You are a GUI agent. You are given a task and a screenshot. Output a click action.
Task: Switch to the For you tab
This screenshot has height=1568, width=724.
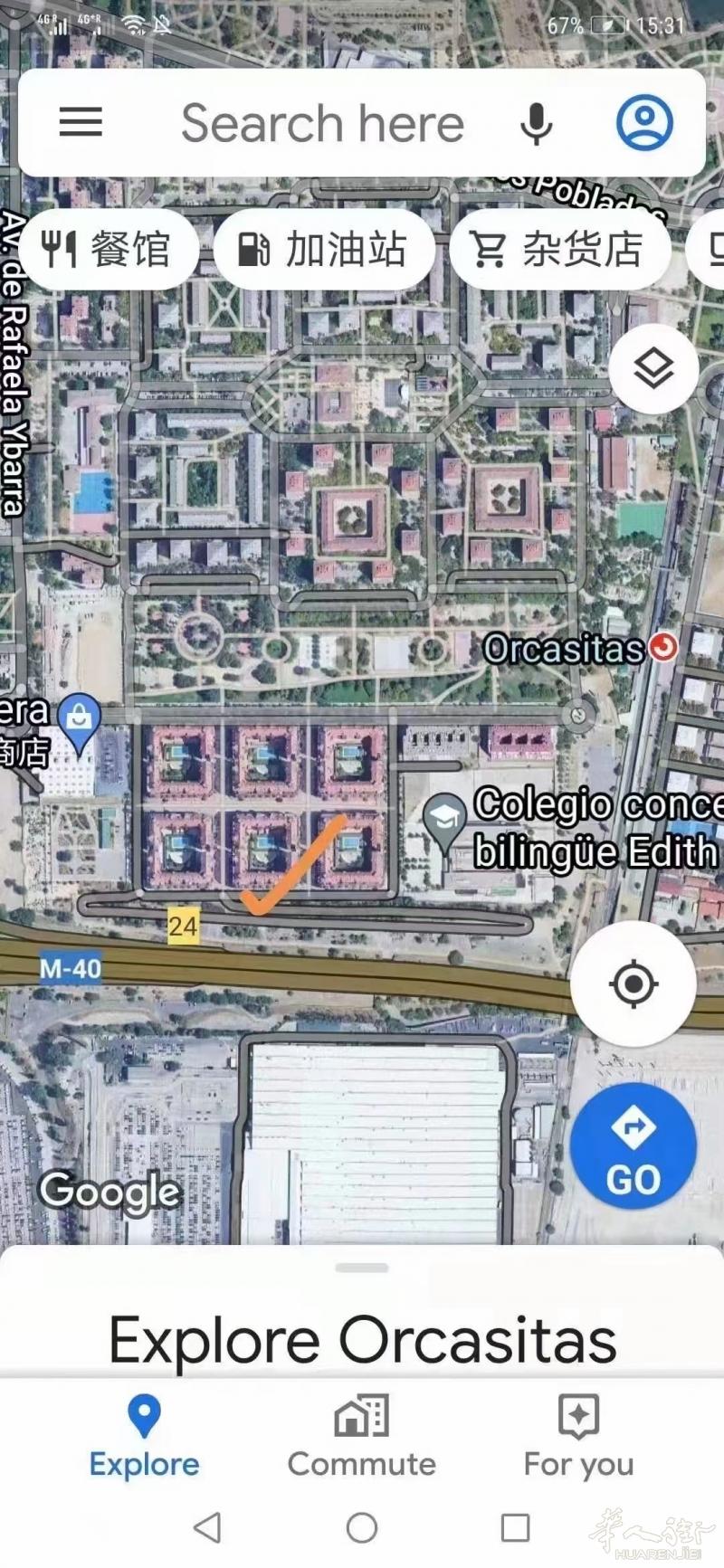pyautogui.click(x=578, y=1436)
